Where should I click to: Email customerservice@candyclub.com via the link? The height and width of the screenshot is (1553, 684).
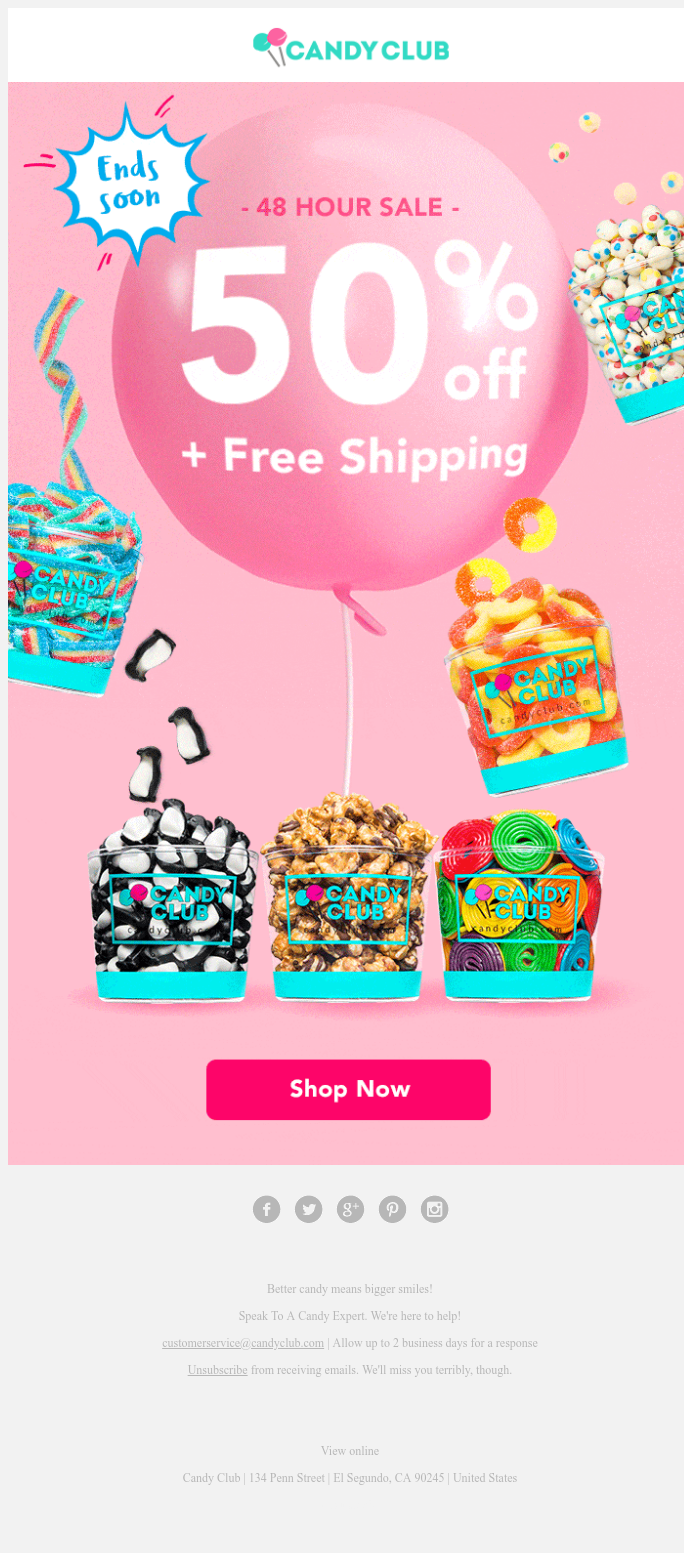(243, 1343)
